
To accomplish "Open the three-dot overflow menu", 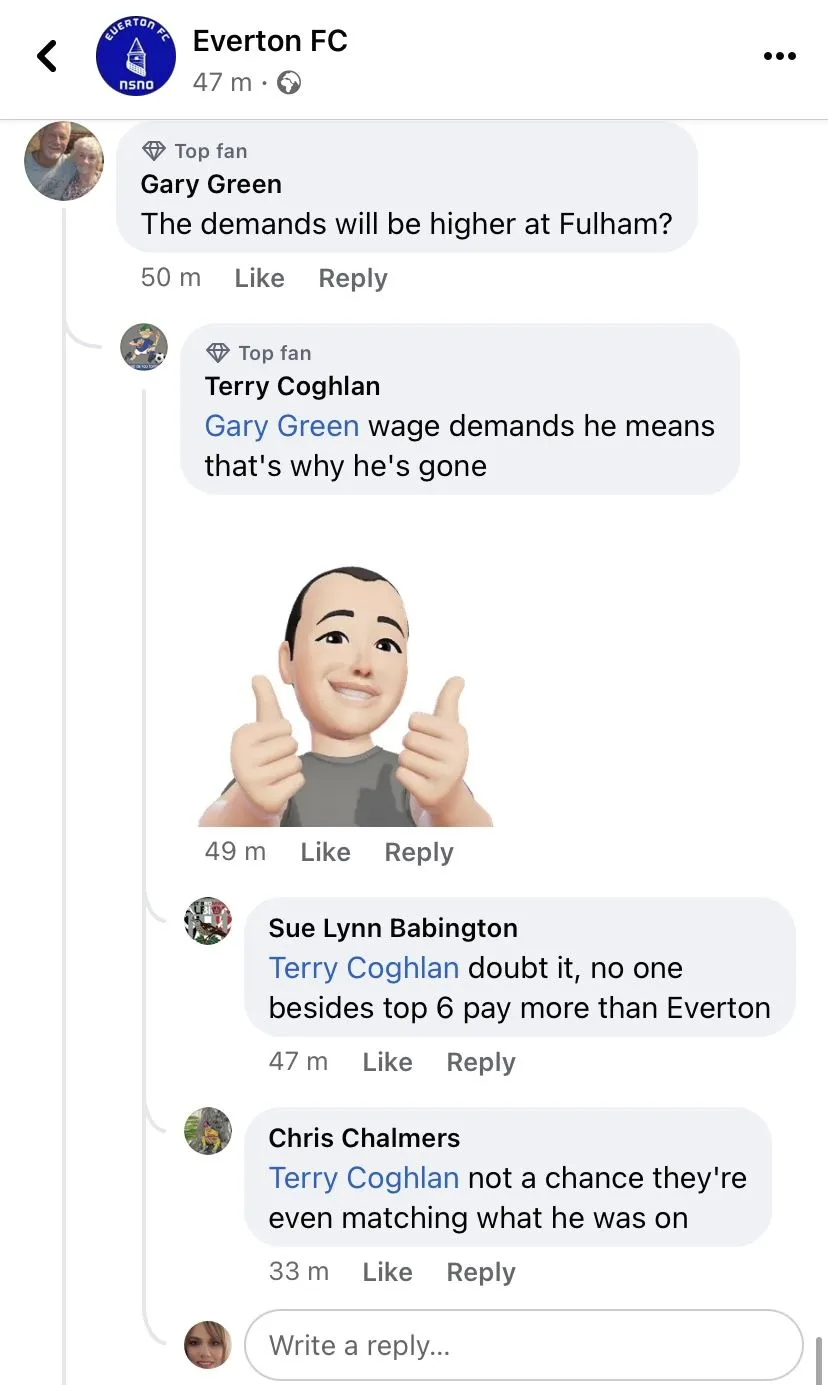I will pos(779,56).
